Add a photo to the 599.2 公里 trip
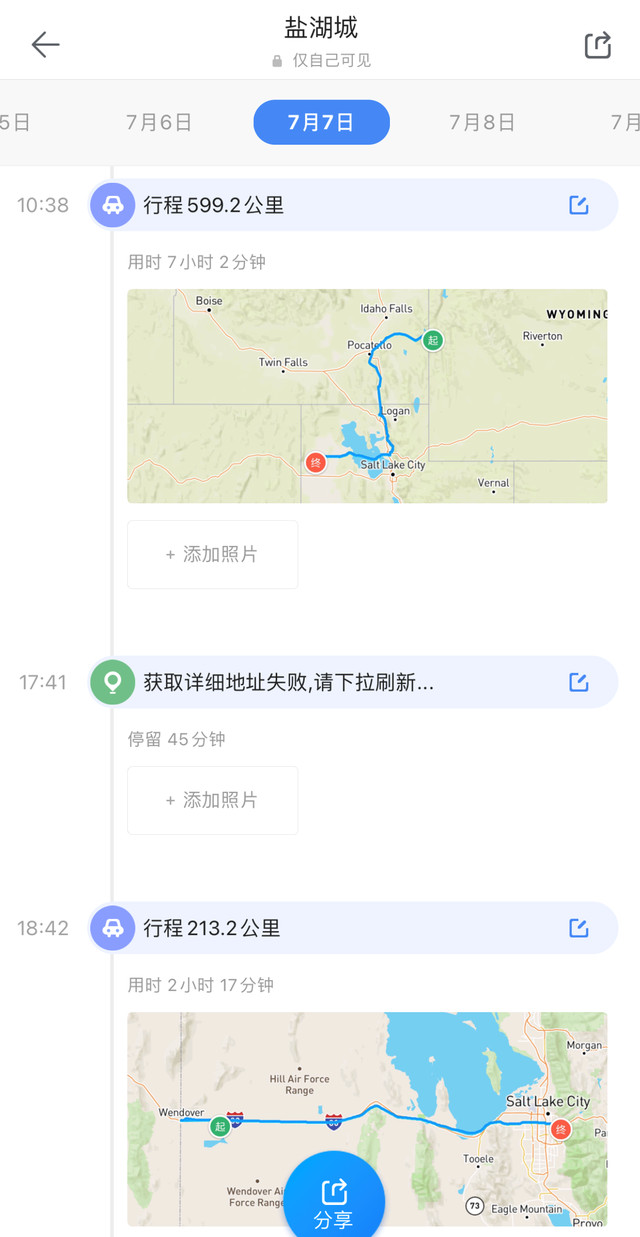The height and width of the screenshot is (1237, 640). click(212, 554)
